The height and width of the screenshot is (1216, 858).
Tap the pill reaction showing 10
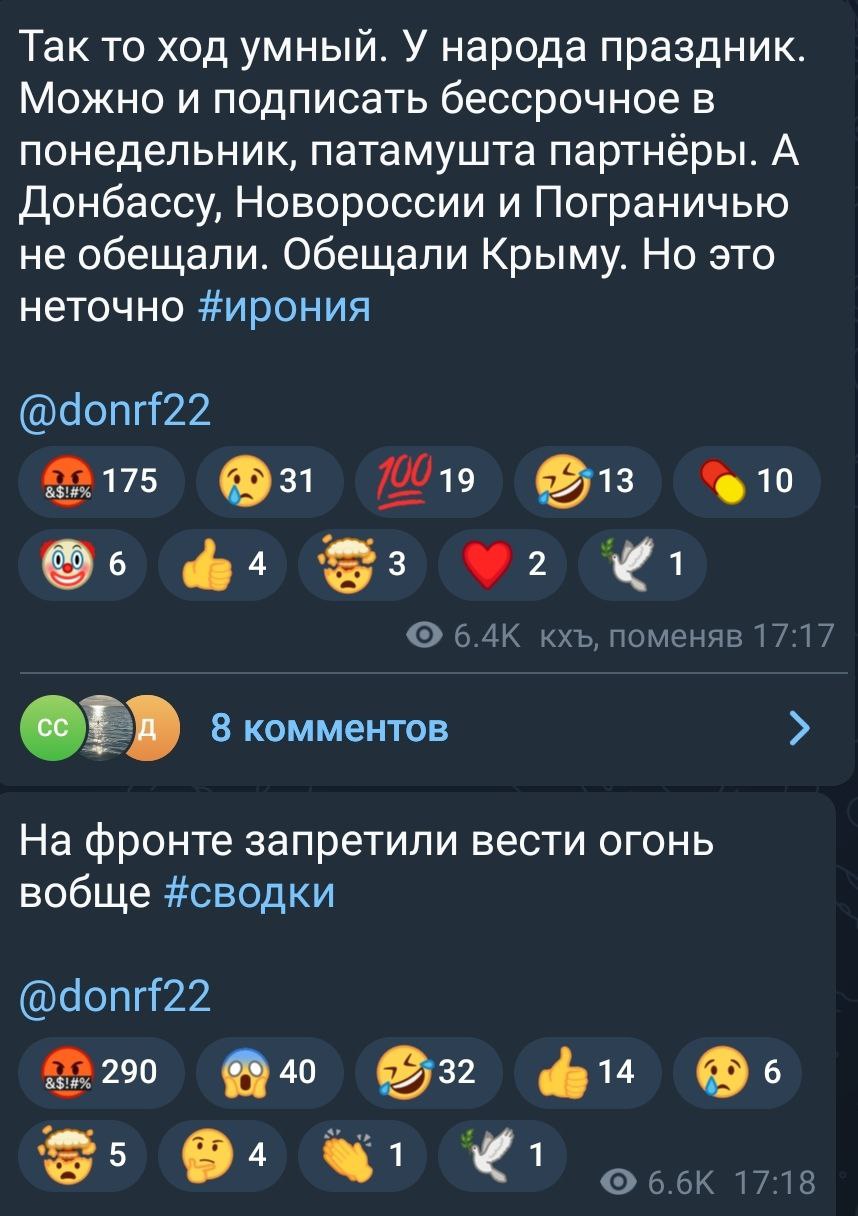click(747, 482)
